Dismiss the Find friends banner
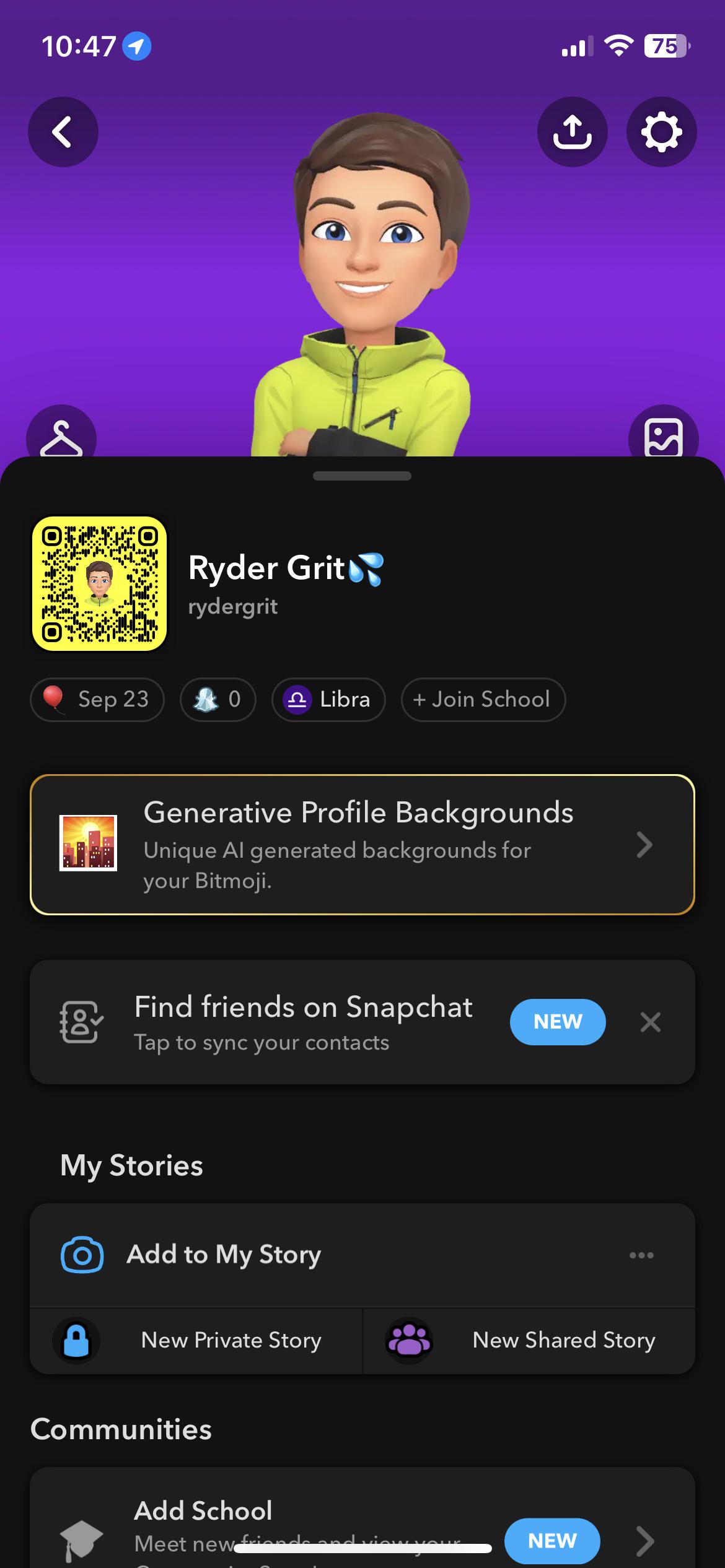 [650, 1022]
